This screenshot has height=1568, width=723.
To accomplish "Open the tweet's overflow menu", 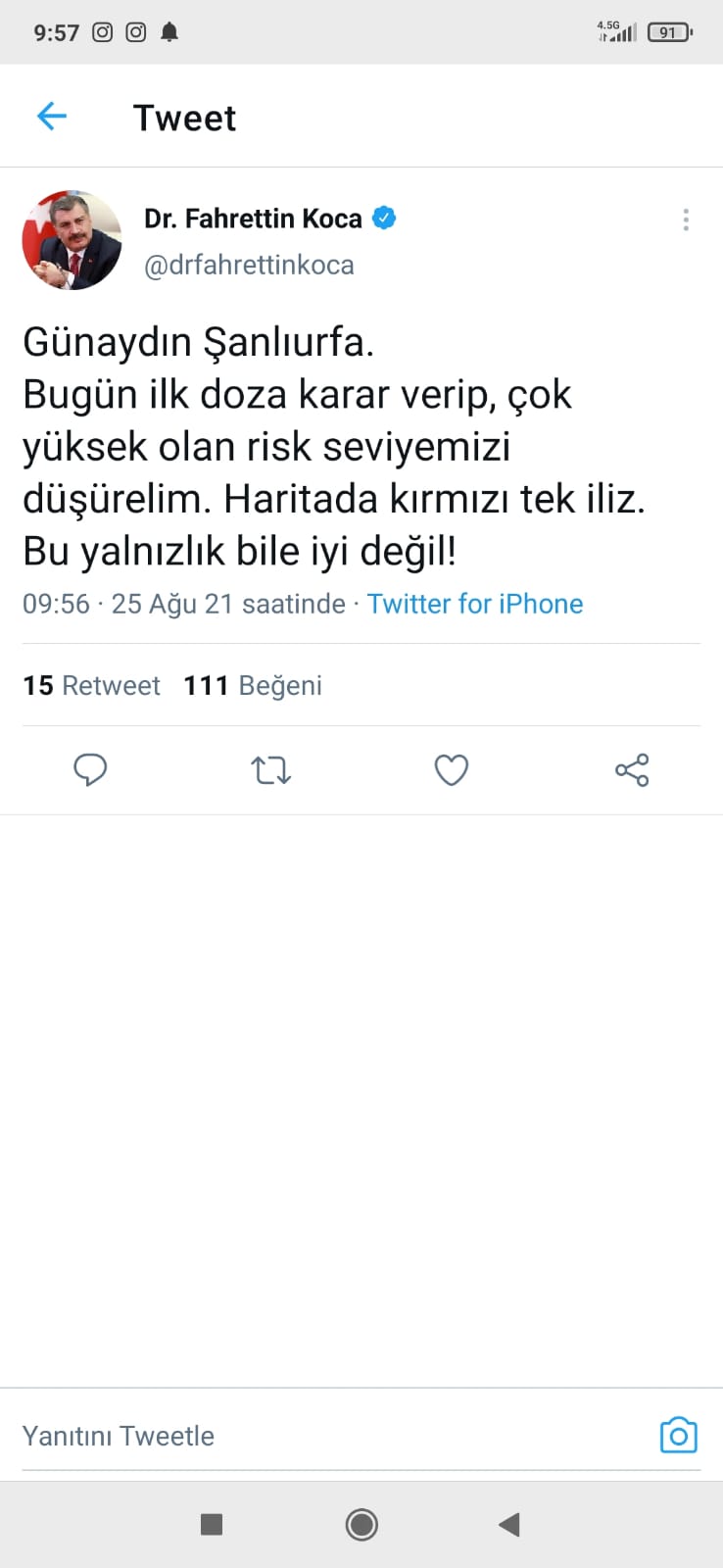I will [x=686, y=220].
